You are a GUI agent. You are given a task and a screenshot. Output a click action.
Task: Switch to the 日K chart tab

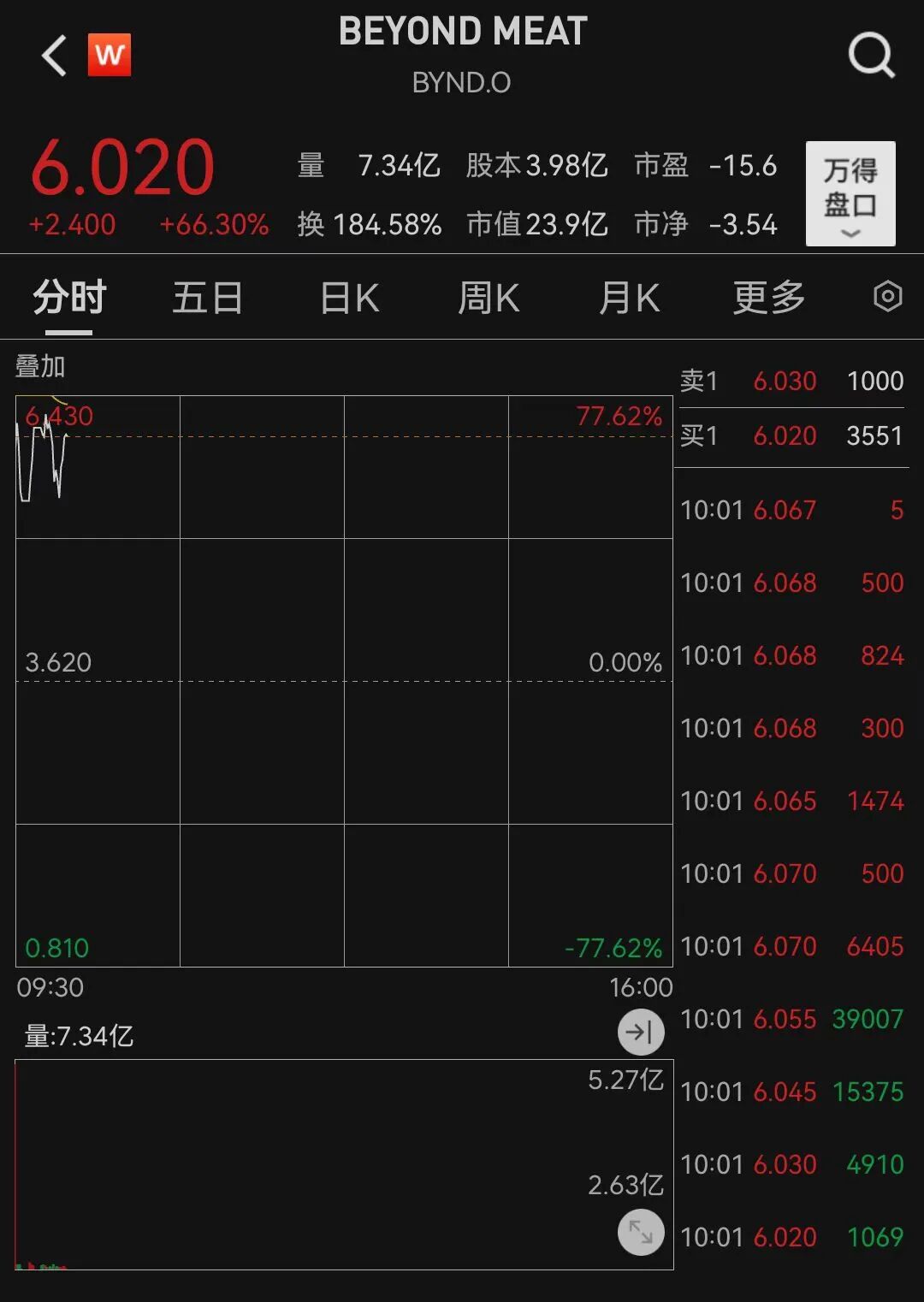coord(349,299)
